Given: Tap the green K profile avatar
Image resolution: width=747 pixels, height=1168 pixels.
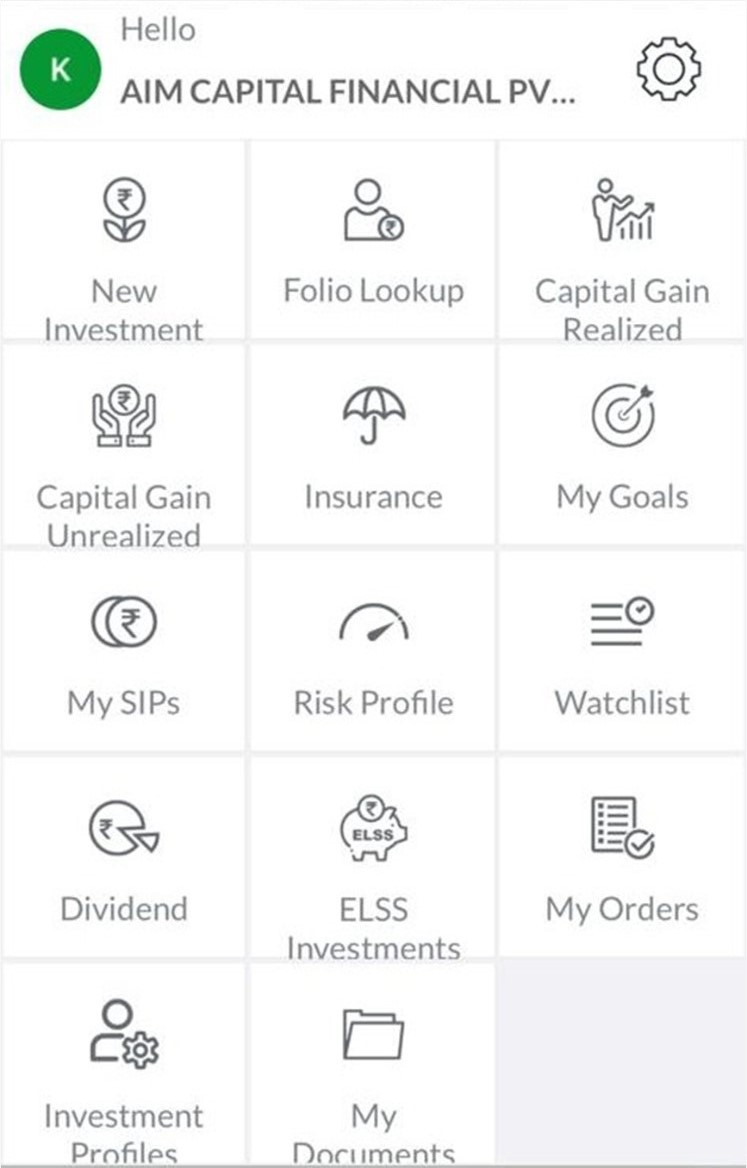Looking at the screenshot, I should 60,69.
